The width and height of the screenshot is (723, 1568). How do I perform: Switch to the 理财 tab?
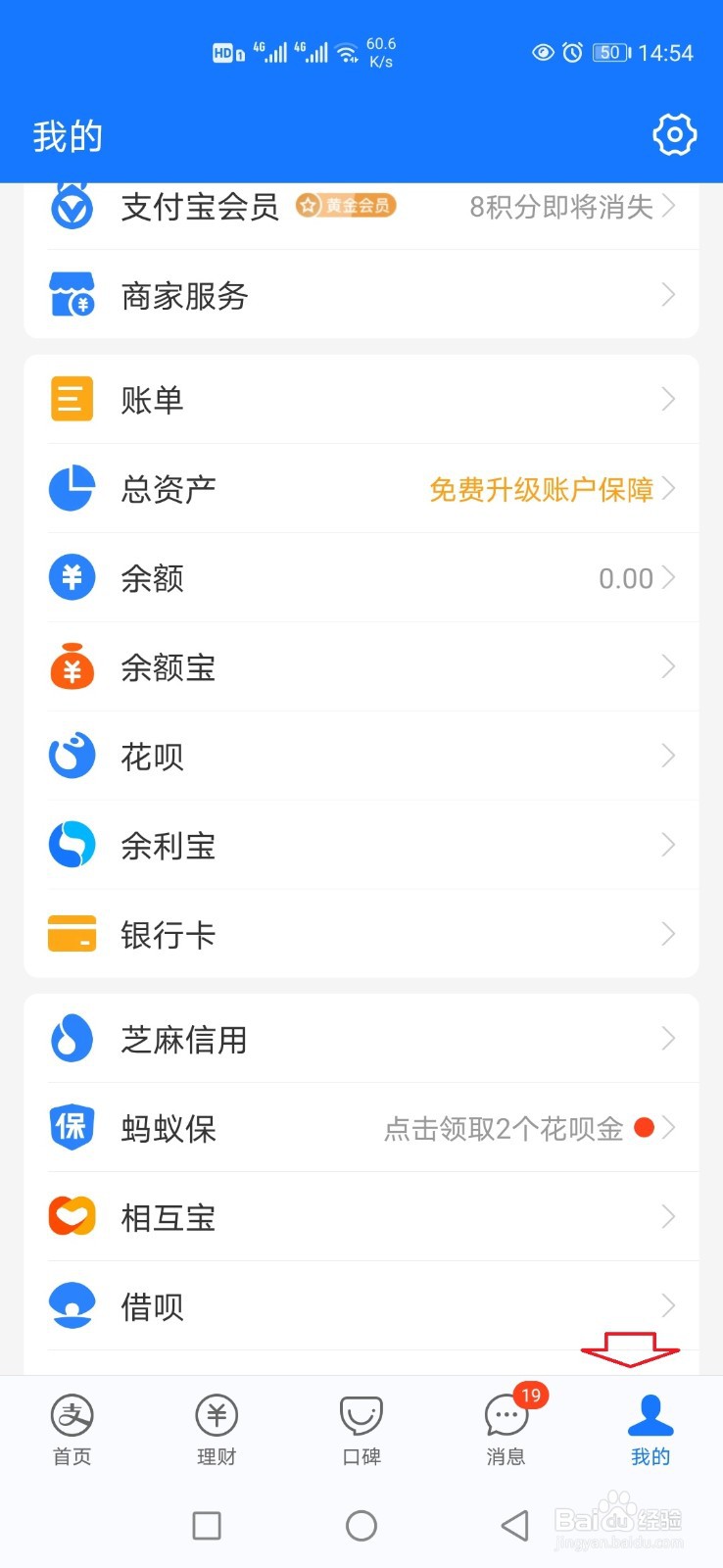click(217, 1430)
